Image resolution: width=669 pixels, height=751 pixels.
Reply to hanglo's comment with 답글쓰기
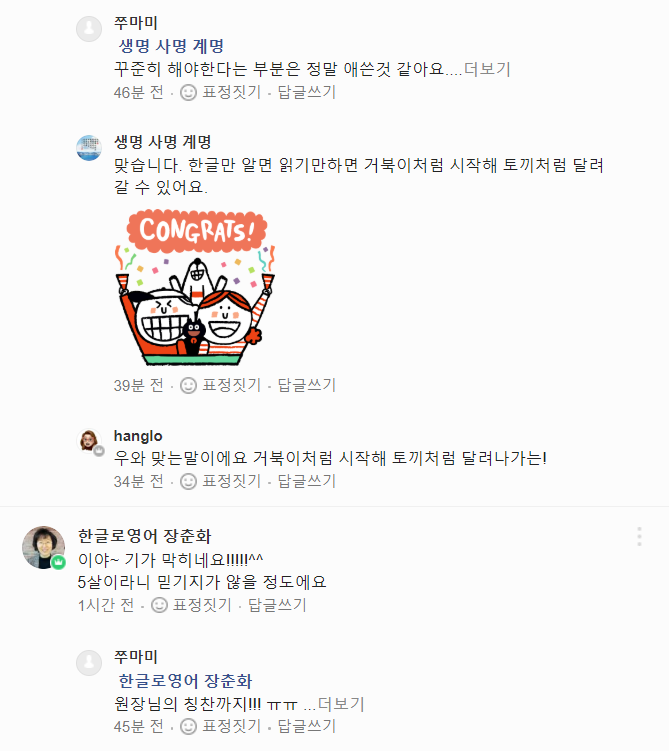(x=306, y=481)
